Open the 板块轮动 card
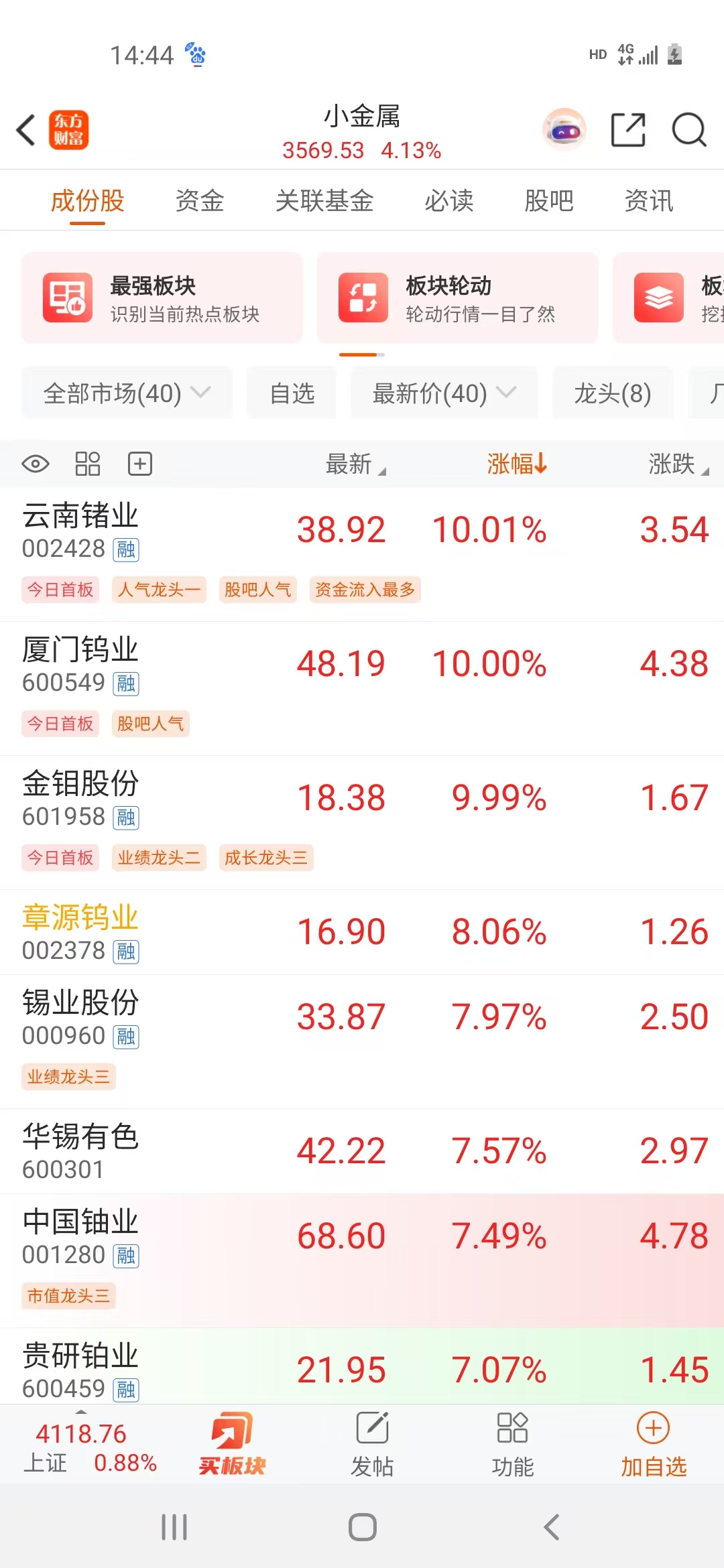Viewport: 724px width, 1568px height. (x=457, y=298)
